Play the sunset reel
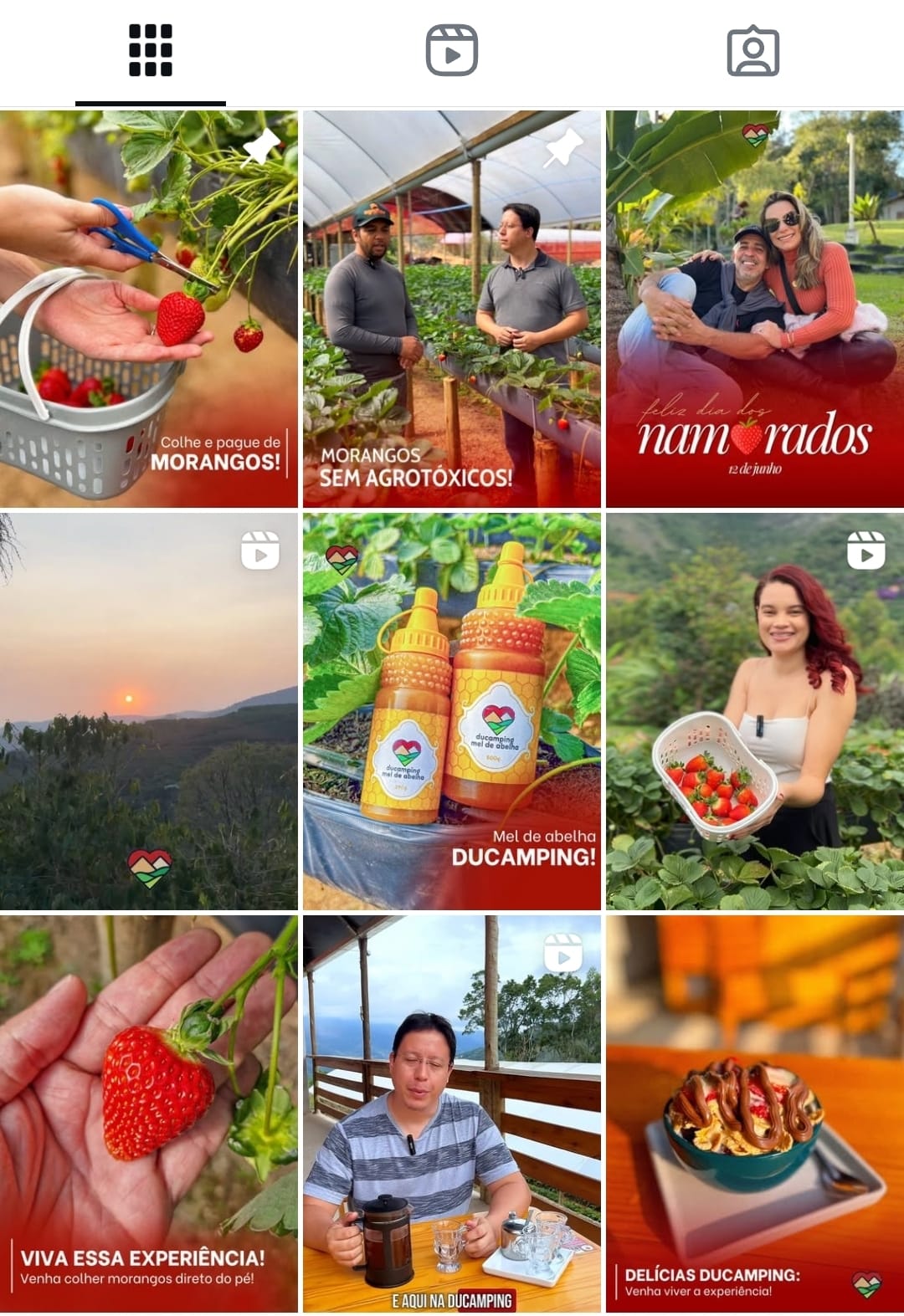904x1316 pixels. point(149,711)
